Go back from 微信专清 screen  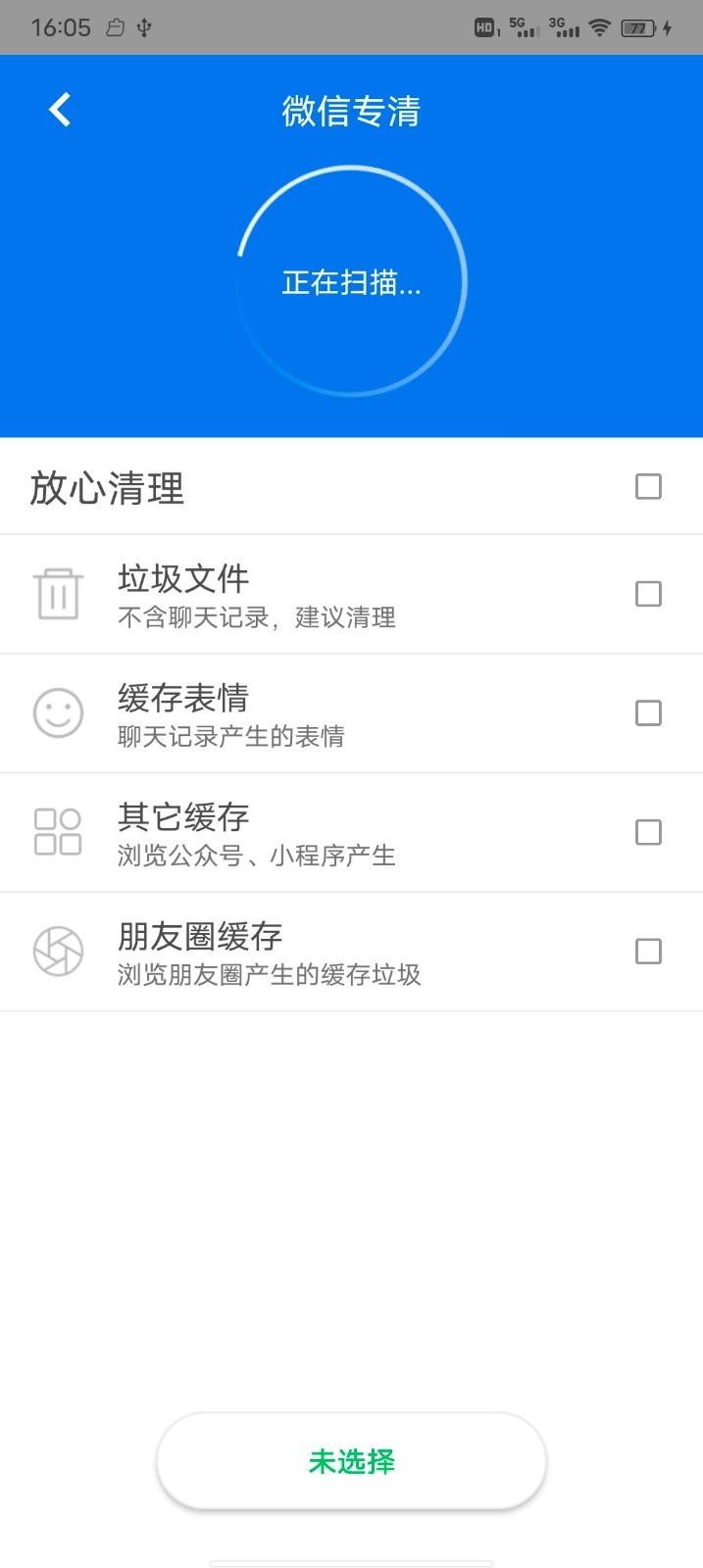[x=61, y=110]
